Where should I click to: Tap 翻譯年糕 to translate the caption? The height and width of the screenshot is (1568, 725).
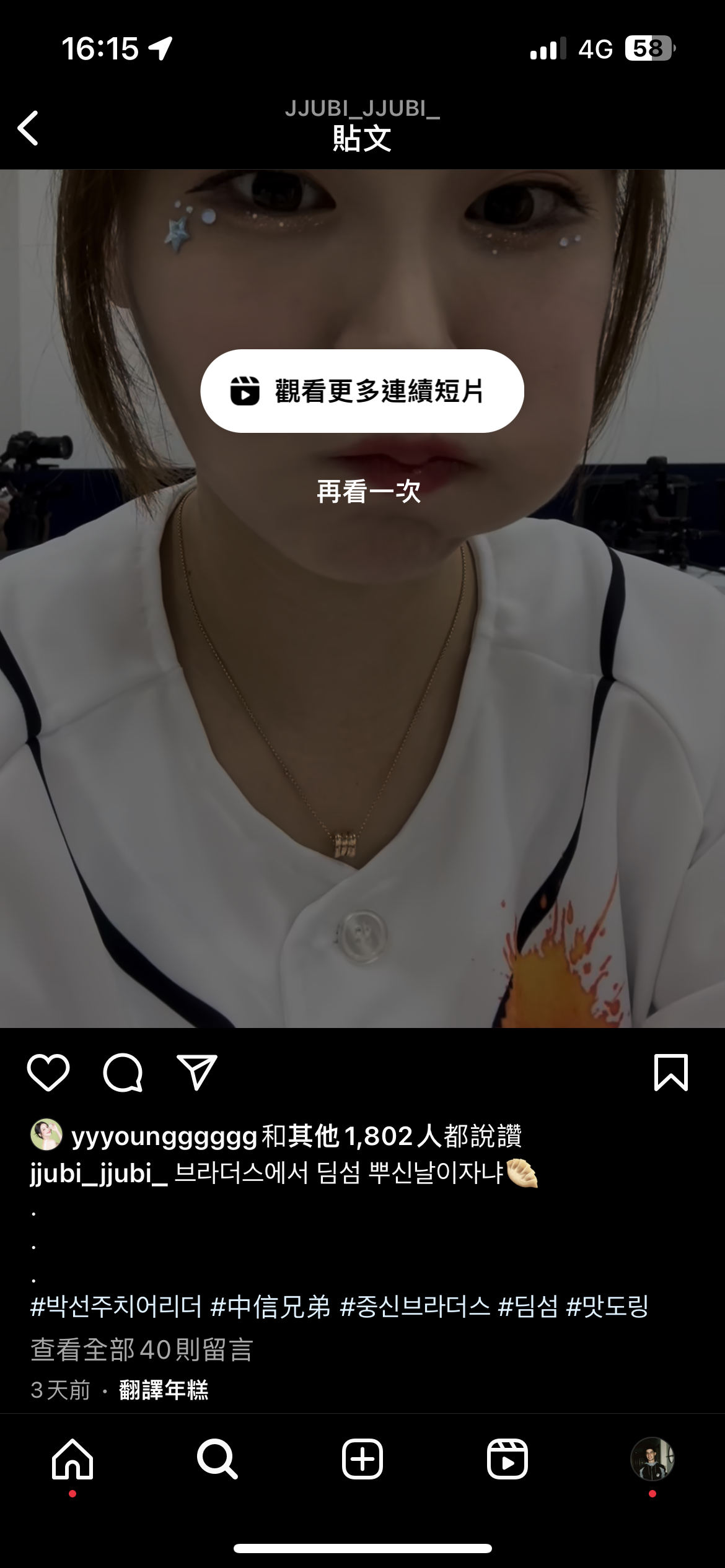[164, 1390]
